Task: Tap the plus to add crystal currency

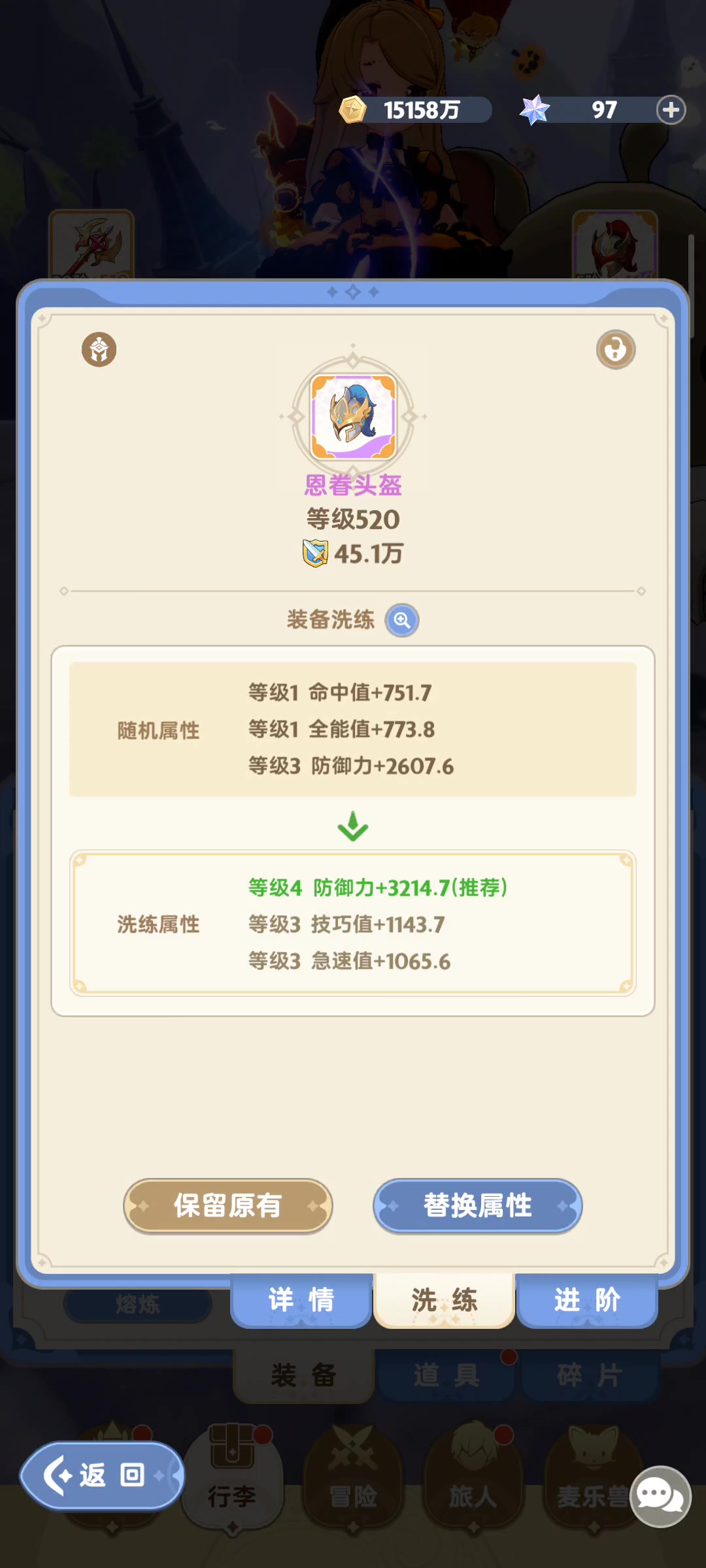Action: point(671,110)
